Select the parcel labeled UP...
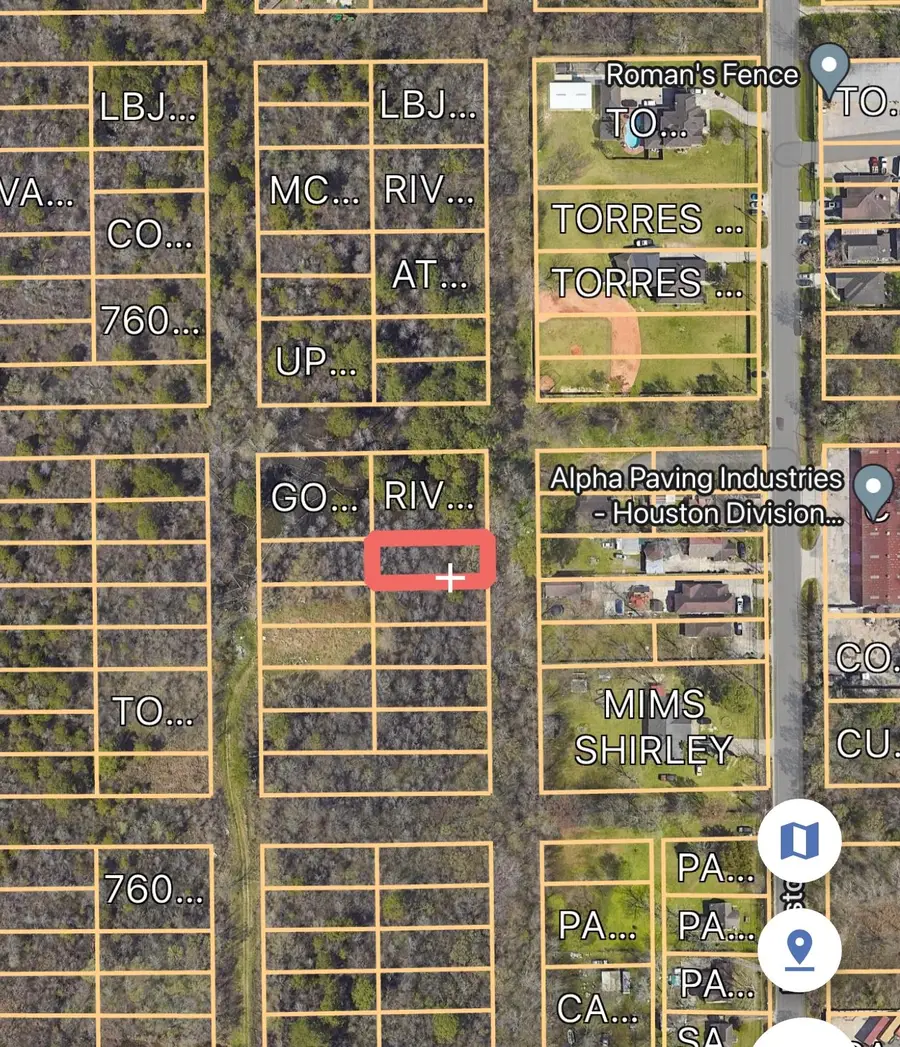This screenshot has width=900, height=1047. coord(315,362)
